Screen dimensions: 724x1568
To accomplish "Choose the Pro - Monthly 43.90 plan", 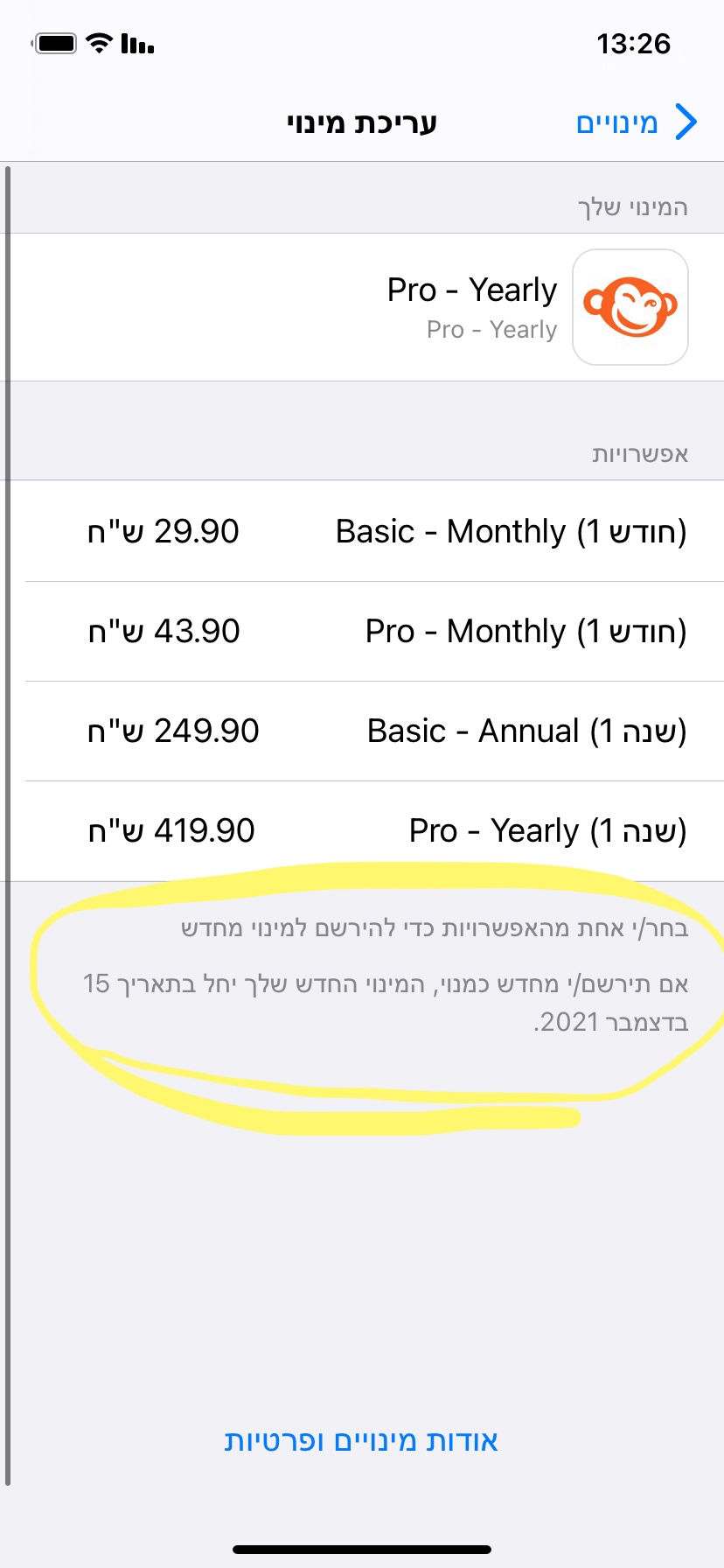I will [x=385, y=631].
